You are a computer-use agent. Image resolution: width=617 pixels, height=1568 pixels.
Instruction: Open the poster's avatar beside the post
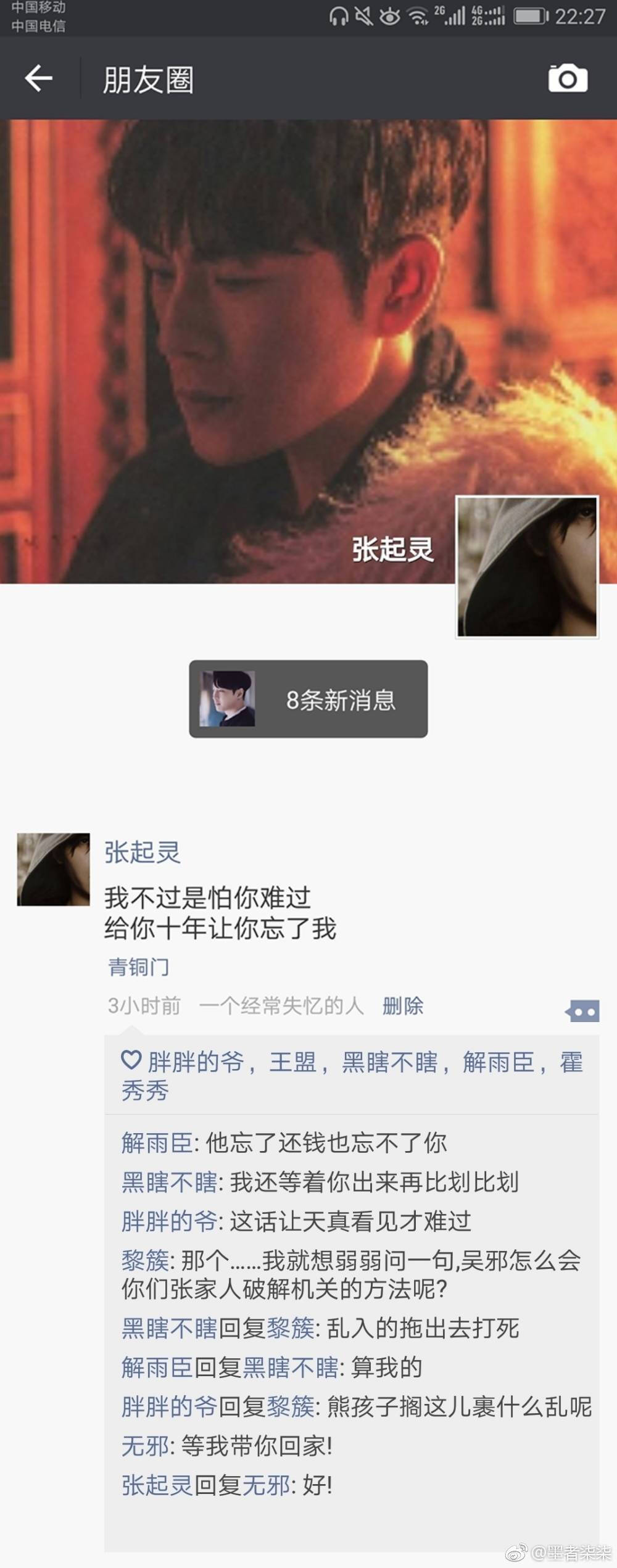[x=53, y=869]
